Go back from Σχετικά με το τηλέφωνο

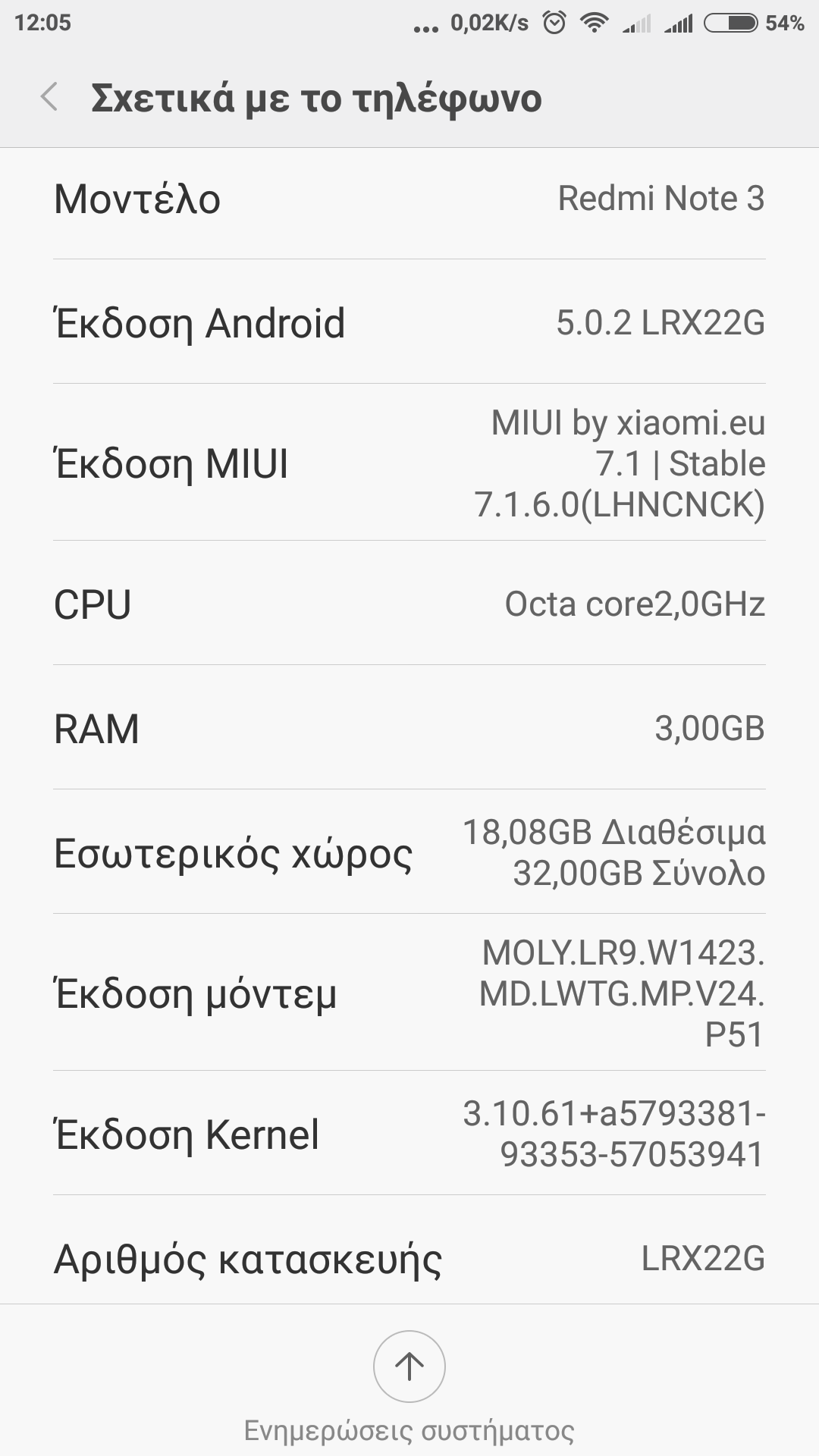coord(50,98)
